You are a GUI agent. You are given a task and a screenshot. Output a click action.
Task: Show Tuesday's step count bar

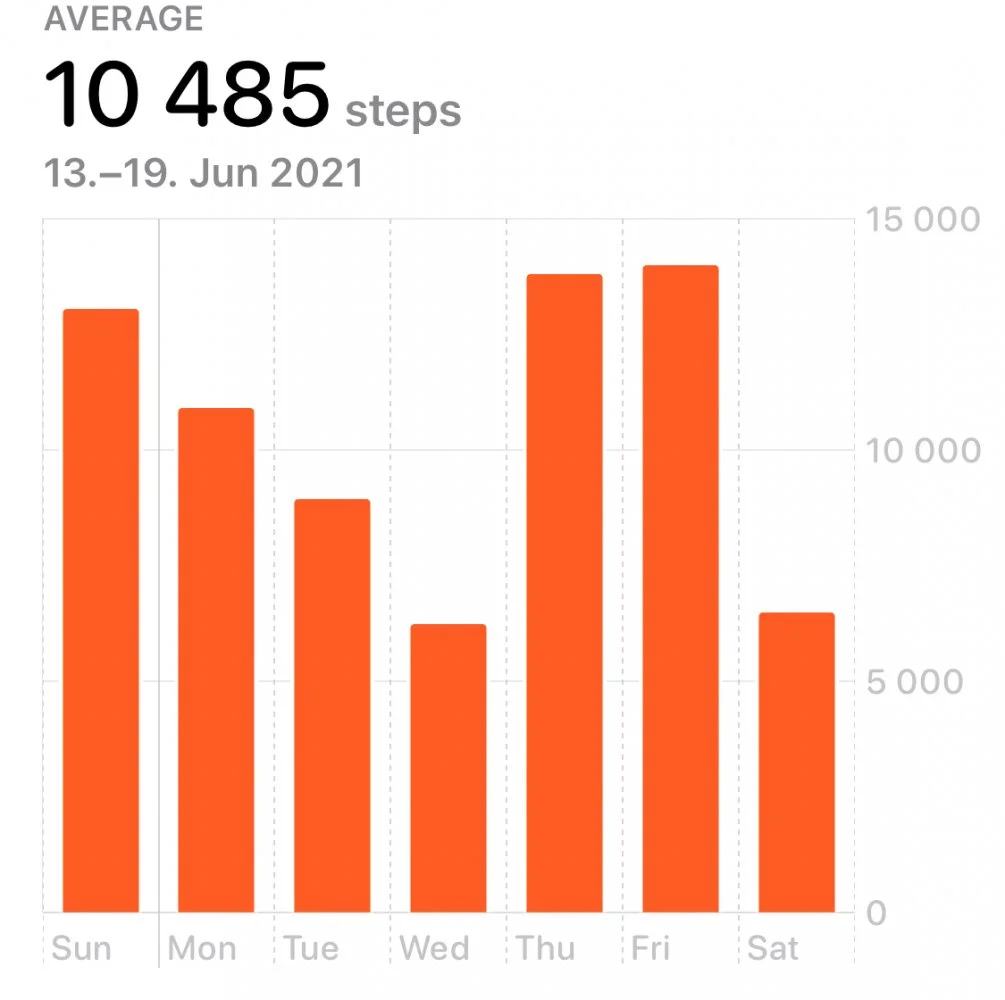pyautogui.click(x=332, y=705)
